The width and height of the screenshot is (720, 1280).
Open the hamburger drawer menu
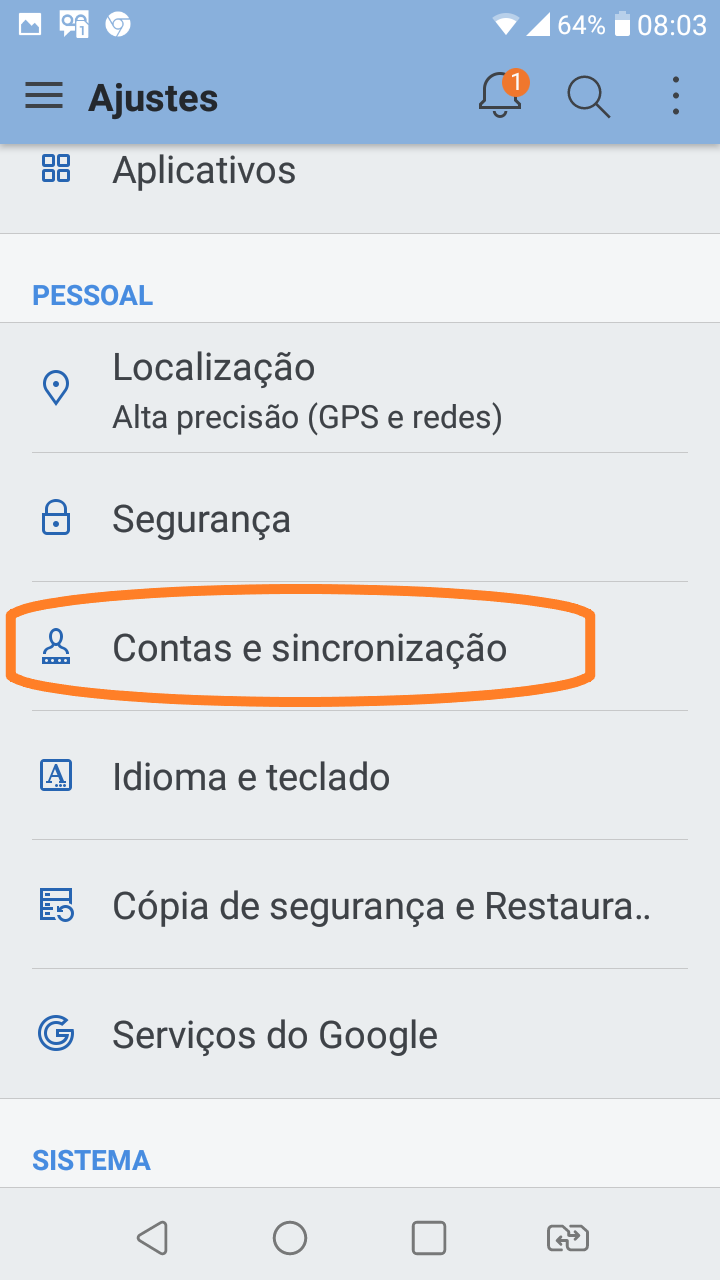tap(44, 97)
